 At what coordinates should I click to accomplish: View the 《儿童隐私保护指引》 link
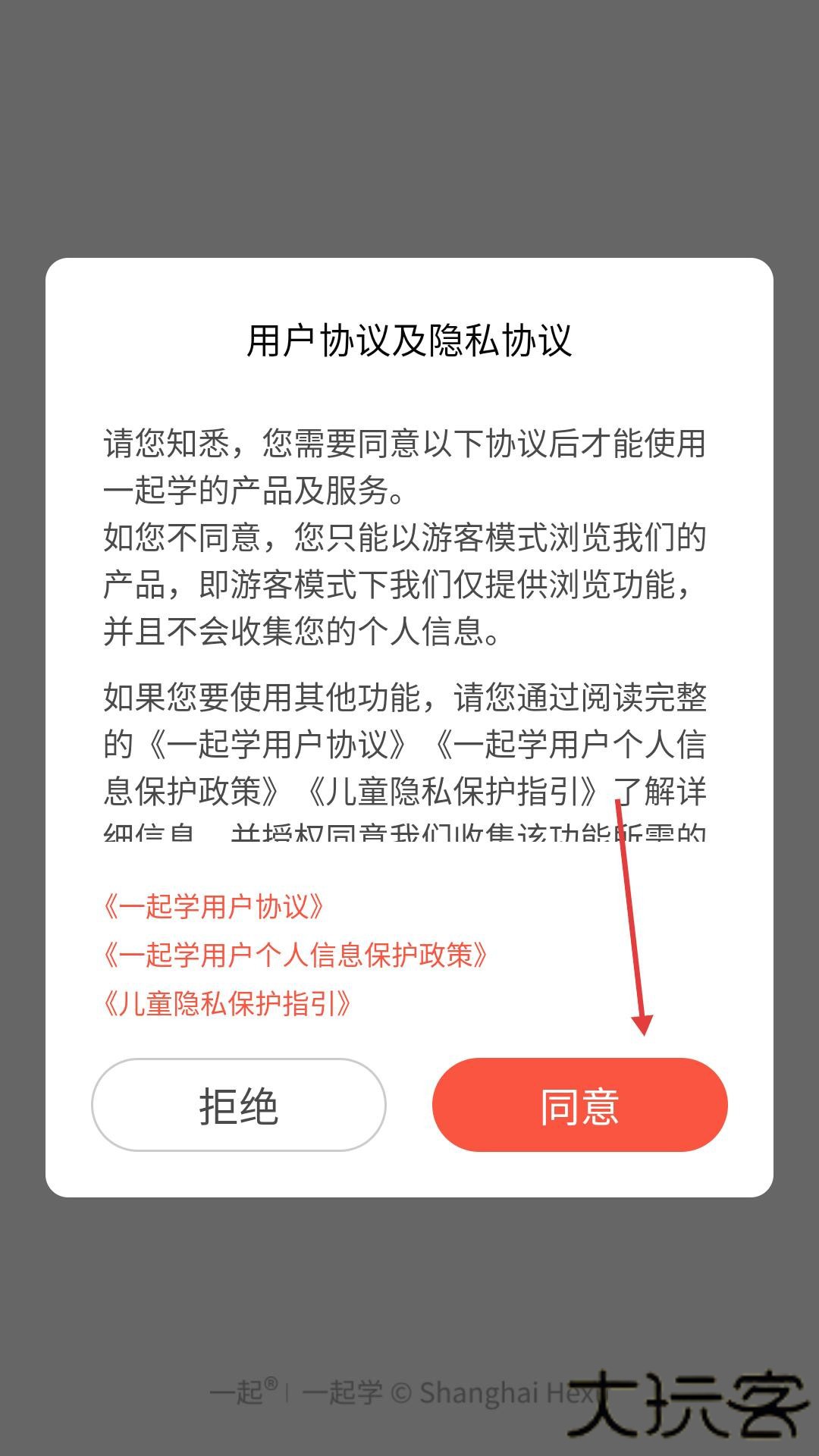(227, 1003)
